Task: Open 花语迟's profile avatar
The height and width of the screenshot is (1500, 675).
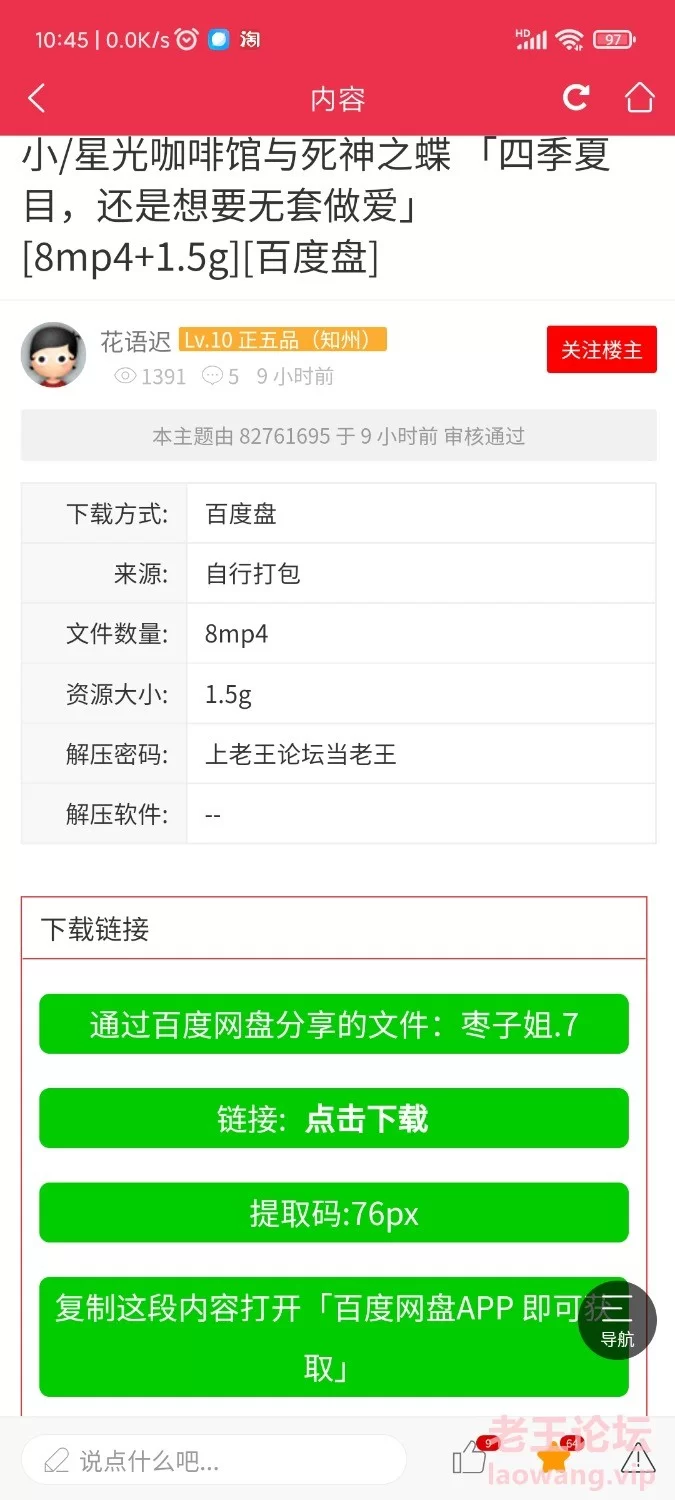Action: [54, 354]
